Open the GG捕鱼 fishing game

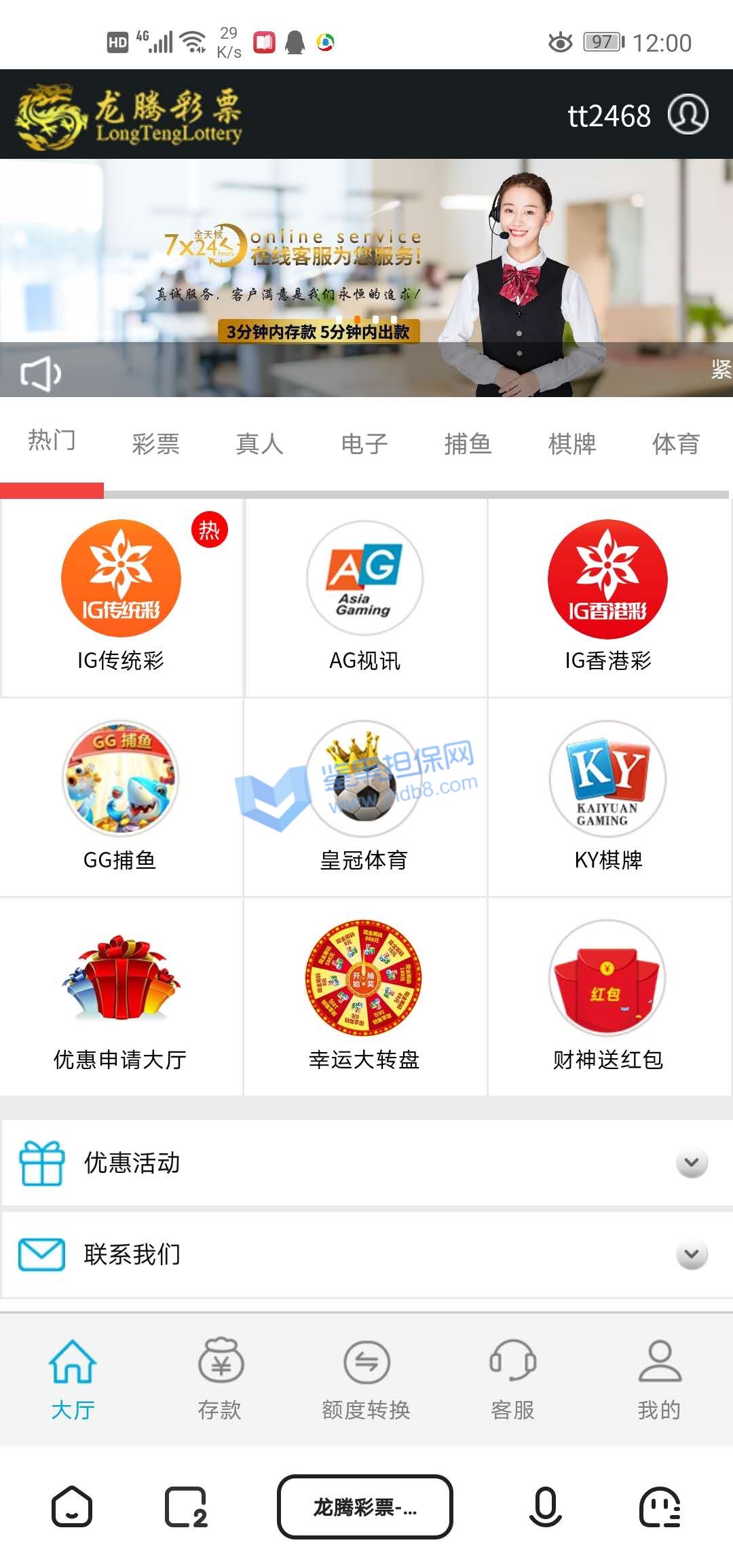(121, 796)
